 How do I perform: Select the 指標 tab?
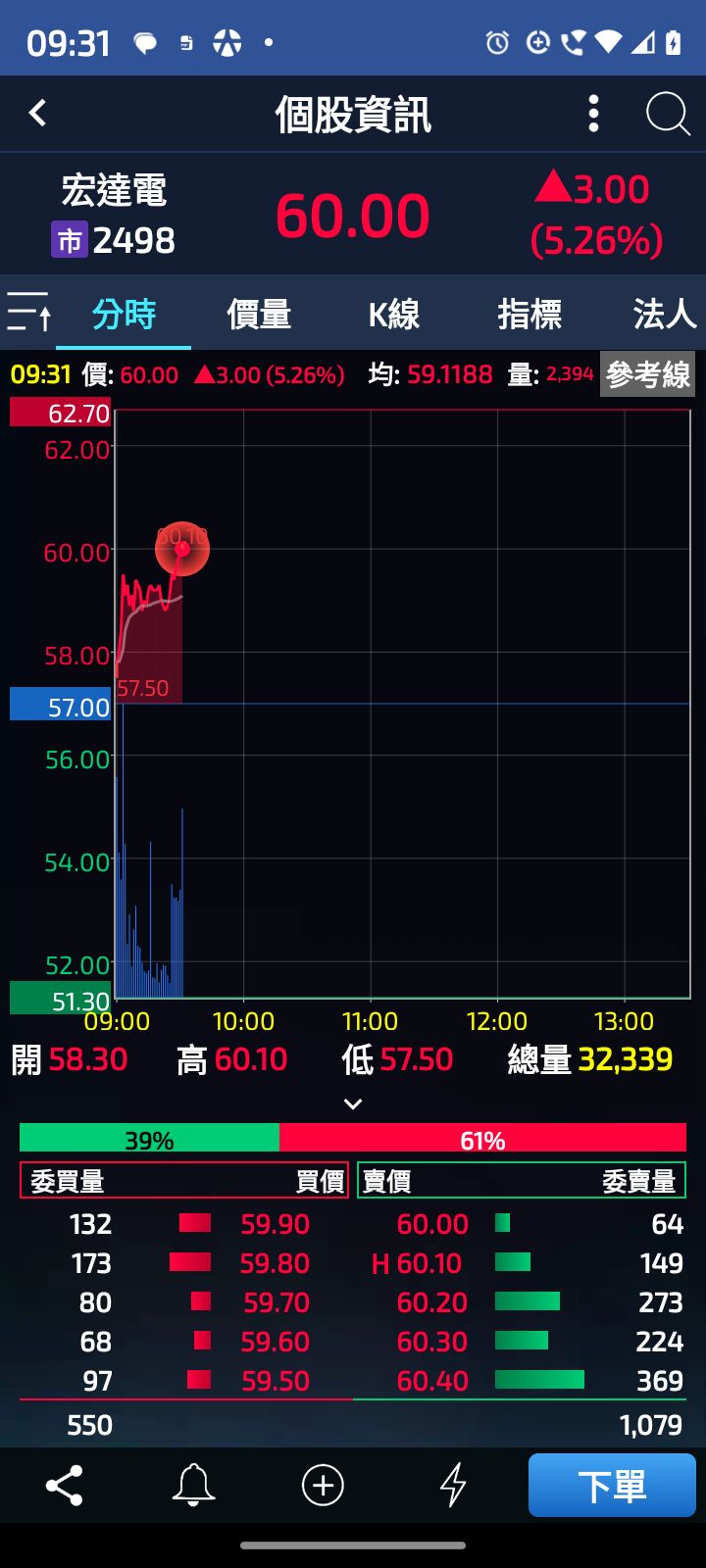tap(529, 315)
